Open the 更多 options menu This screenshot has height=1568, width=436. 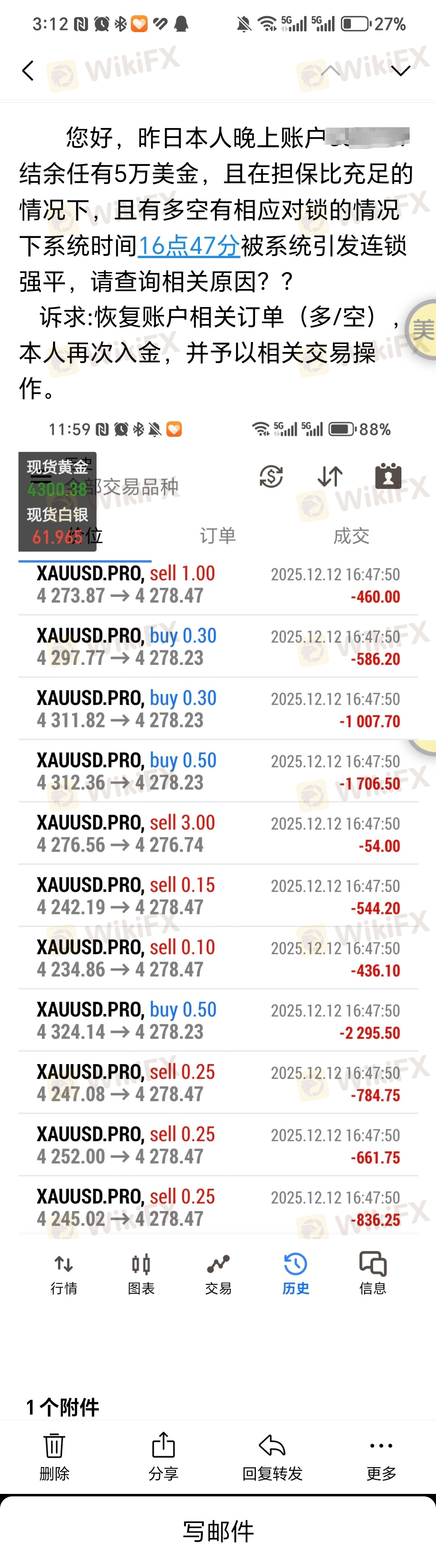[x=381, y=1457]
